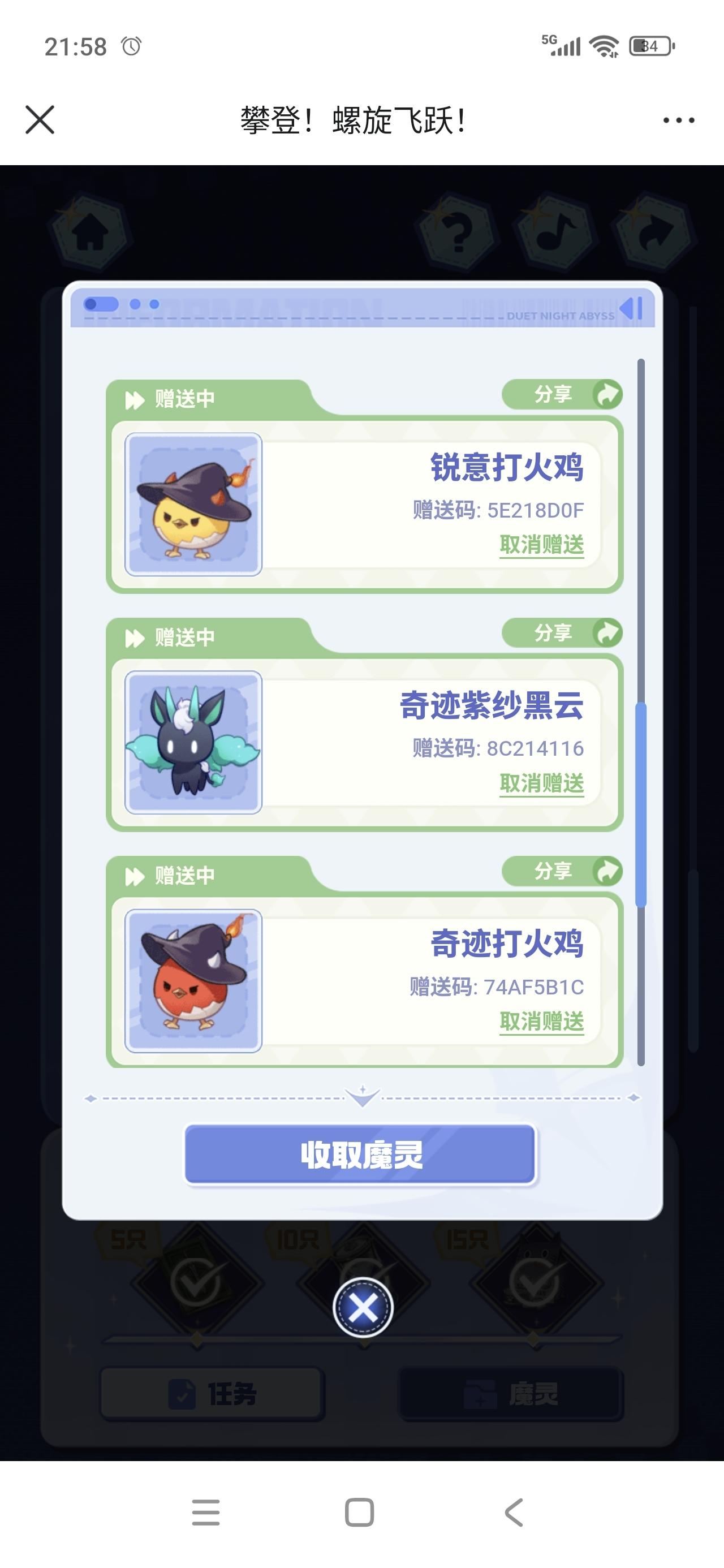The height and width of the screenshot is (1568, 724).
Task: Tap the 收取魔灵 button
Action: coord(360,1154)
